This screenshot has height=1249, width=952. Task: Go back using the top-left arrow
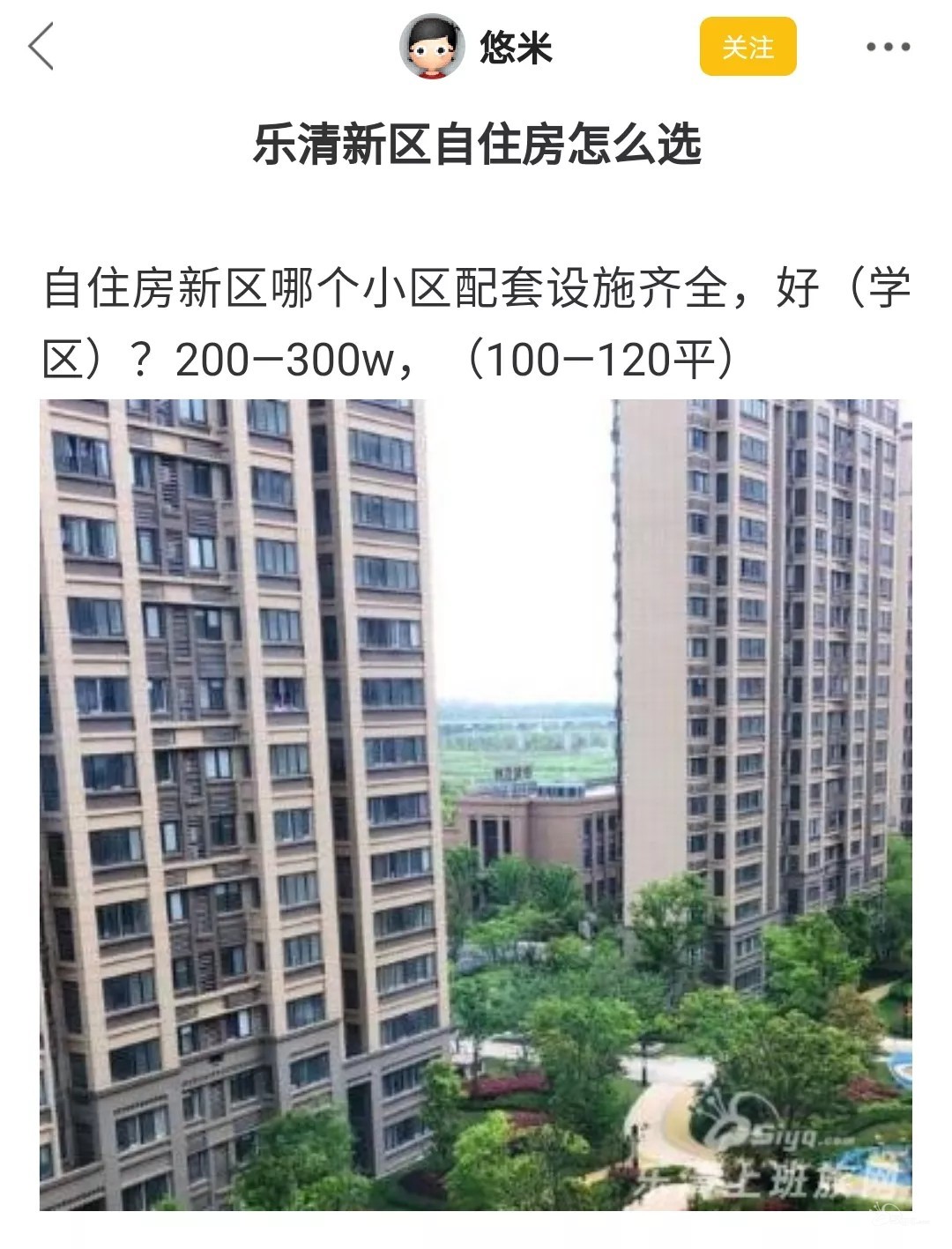[x=41, y=47]
